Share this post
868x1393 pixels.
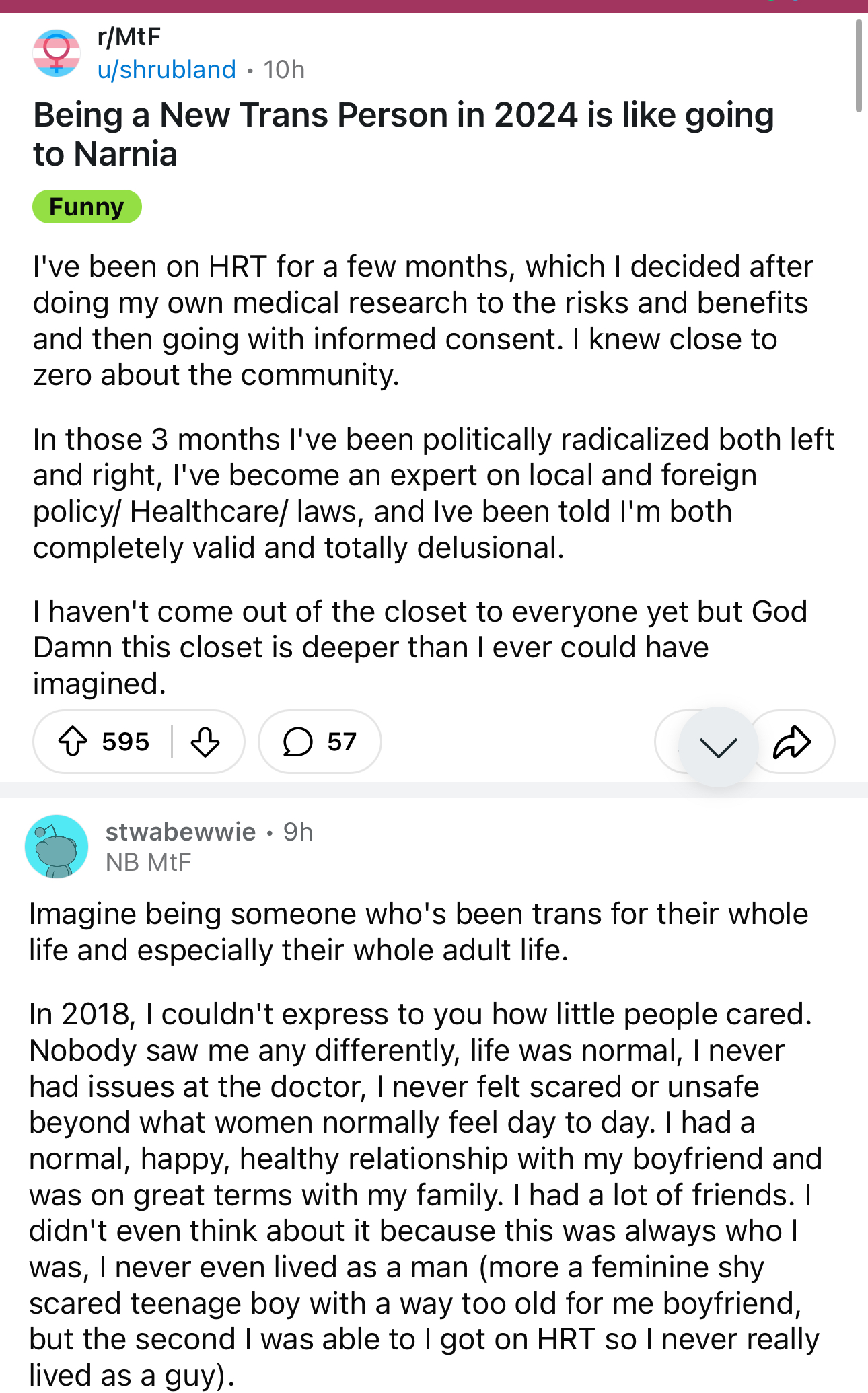coord(793,742)
